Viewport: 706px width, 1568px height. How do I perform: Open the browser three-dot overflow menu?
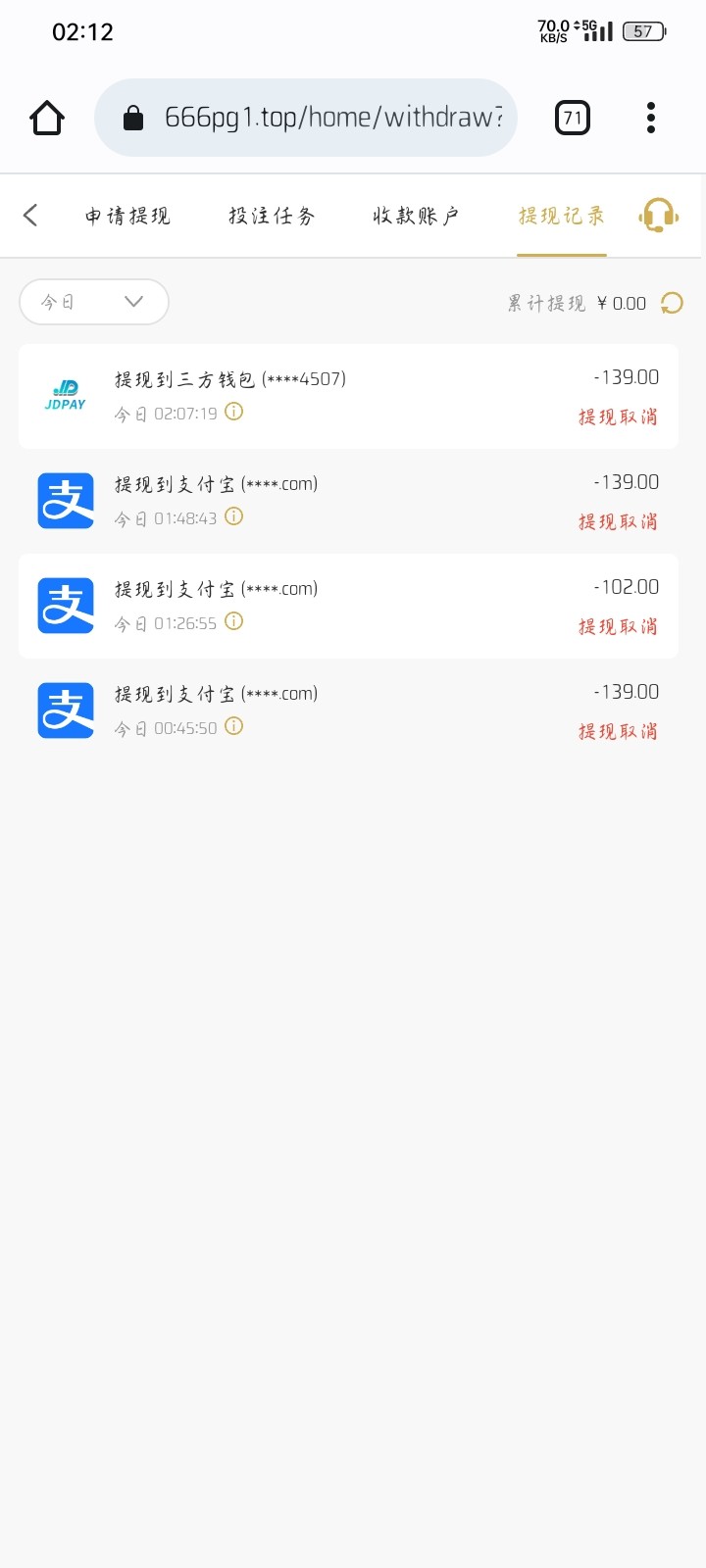coord(651,118)
